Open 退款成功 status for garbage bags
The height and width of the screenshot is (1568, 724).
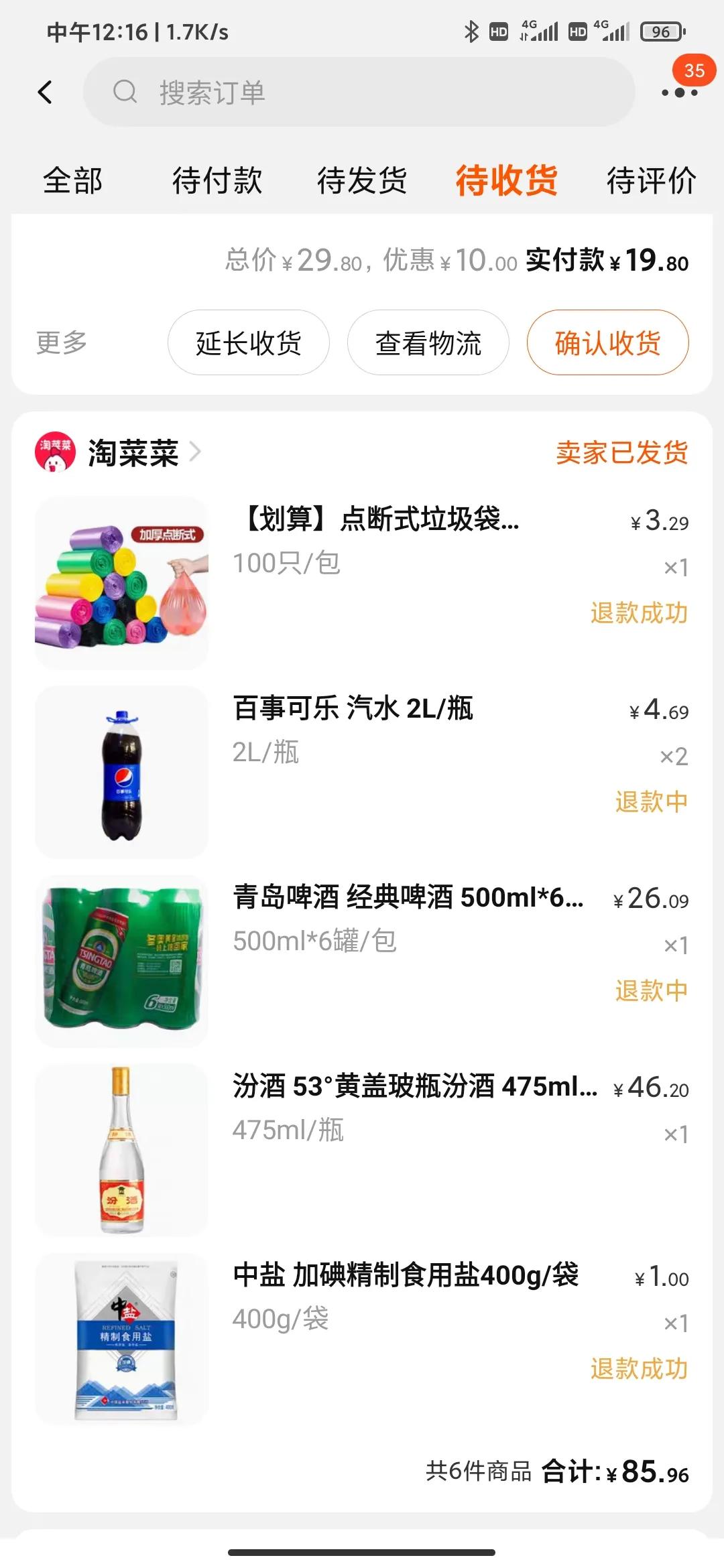pyautogui.click(x=639, y=614)
